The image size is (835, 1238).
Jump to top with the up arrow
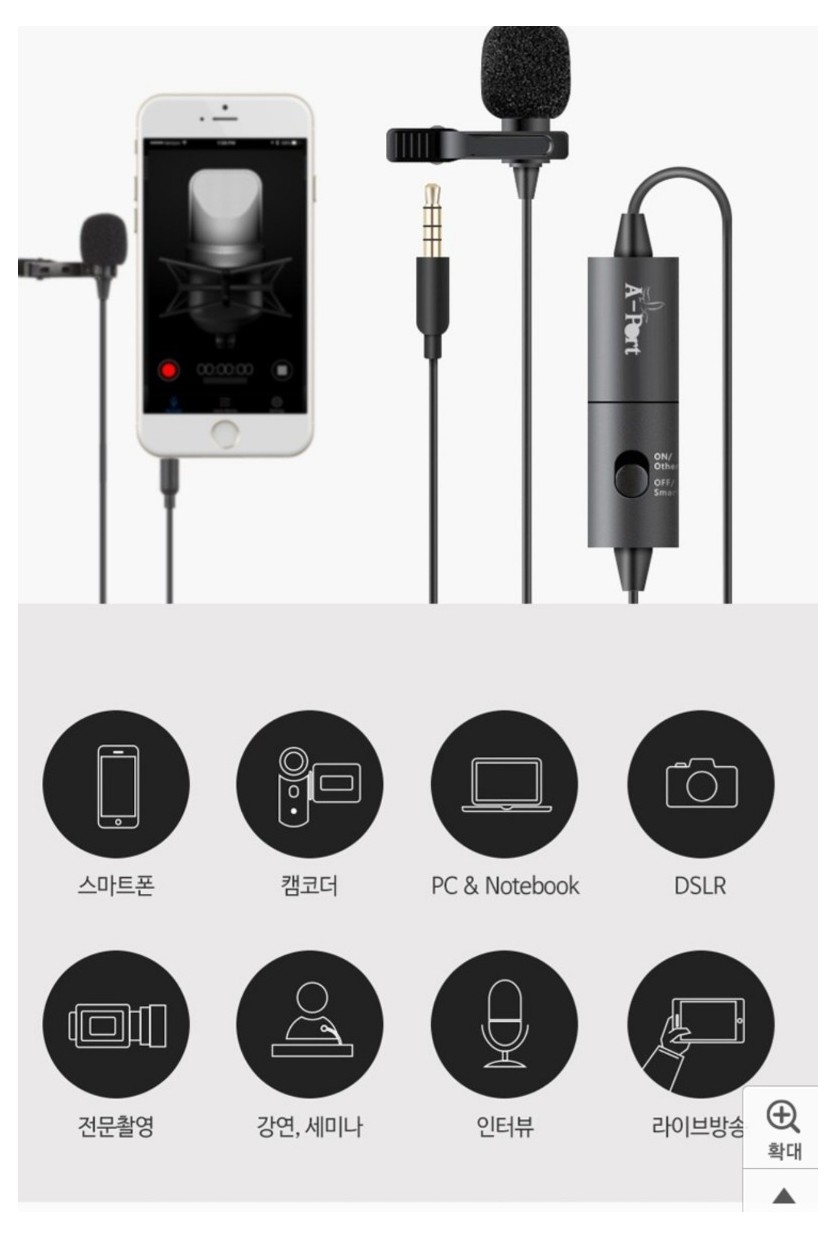coord(784,1197)
